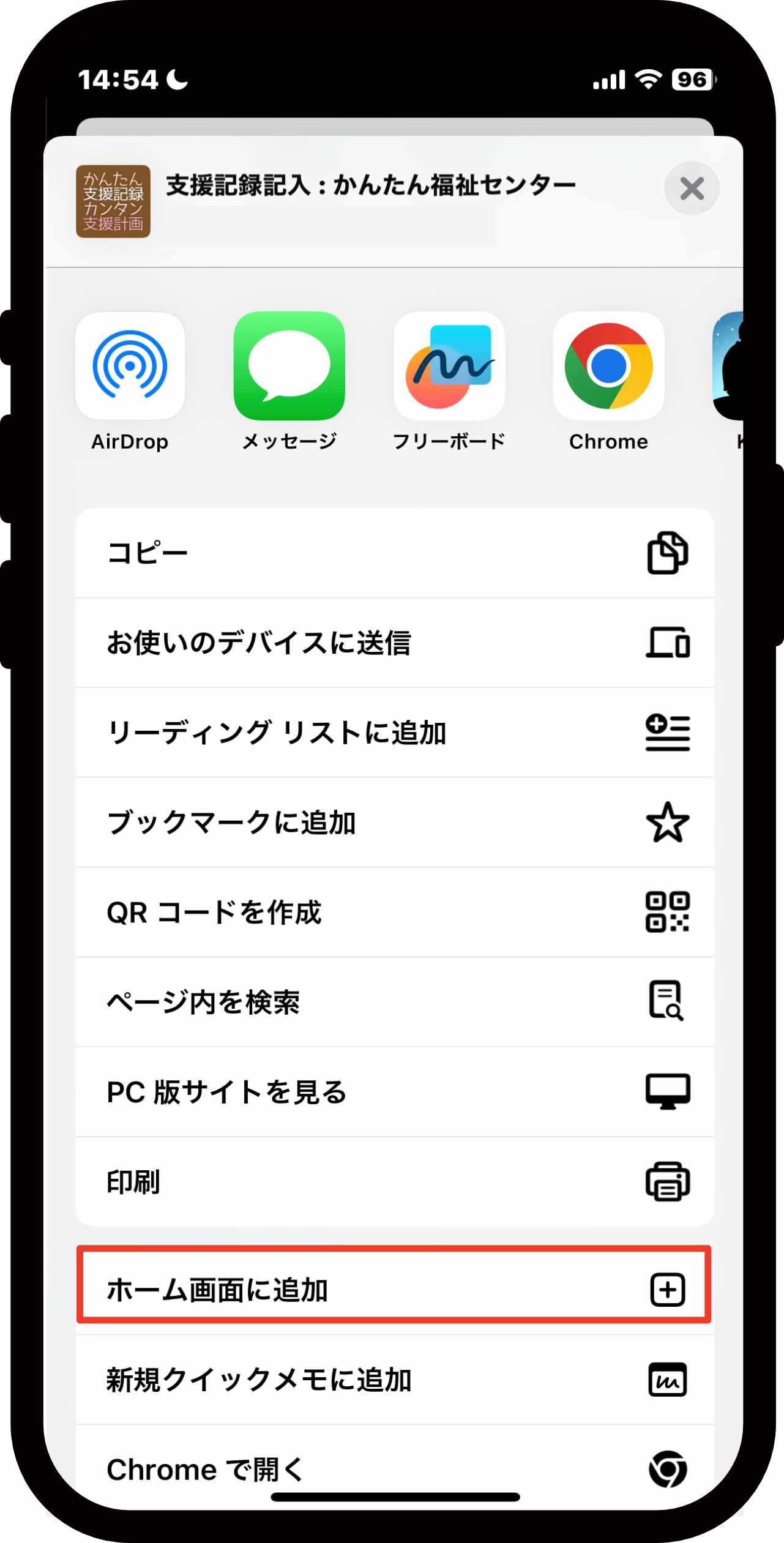Create a QR code with QR コードを作成
This screenshot has height=1543, width=784.
pos(395,912)
